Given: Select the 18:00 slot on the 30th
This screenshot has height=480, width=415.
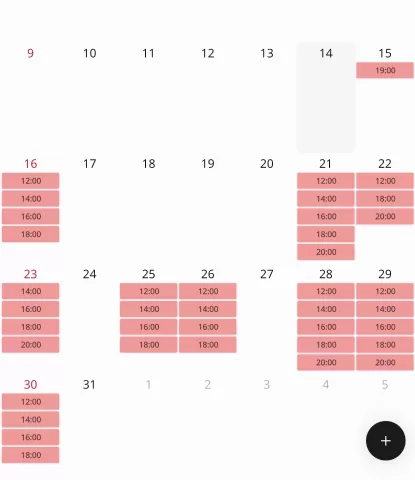Looking at the screenshot, I should [31, 455].
